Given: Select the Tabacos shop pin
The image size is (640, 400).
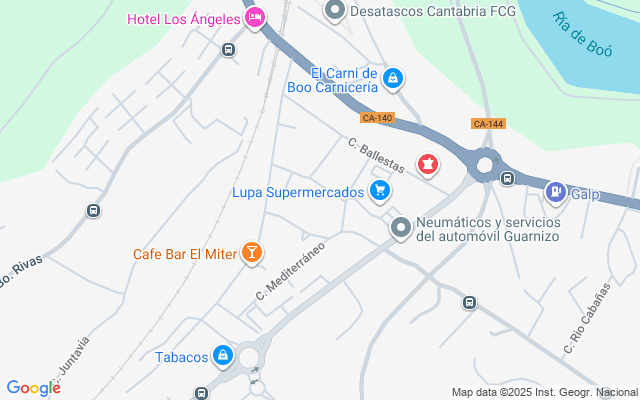Looking at the screenshot, I should [222, 356].
